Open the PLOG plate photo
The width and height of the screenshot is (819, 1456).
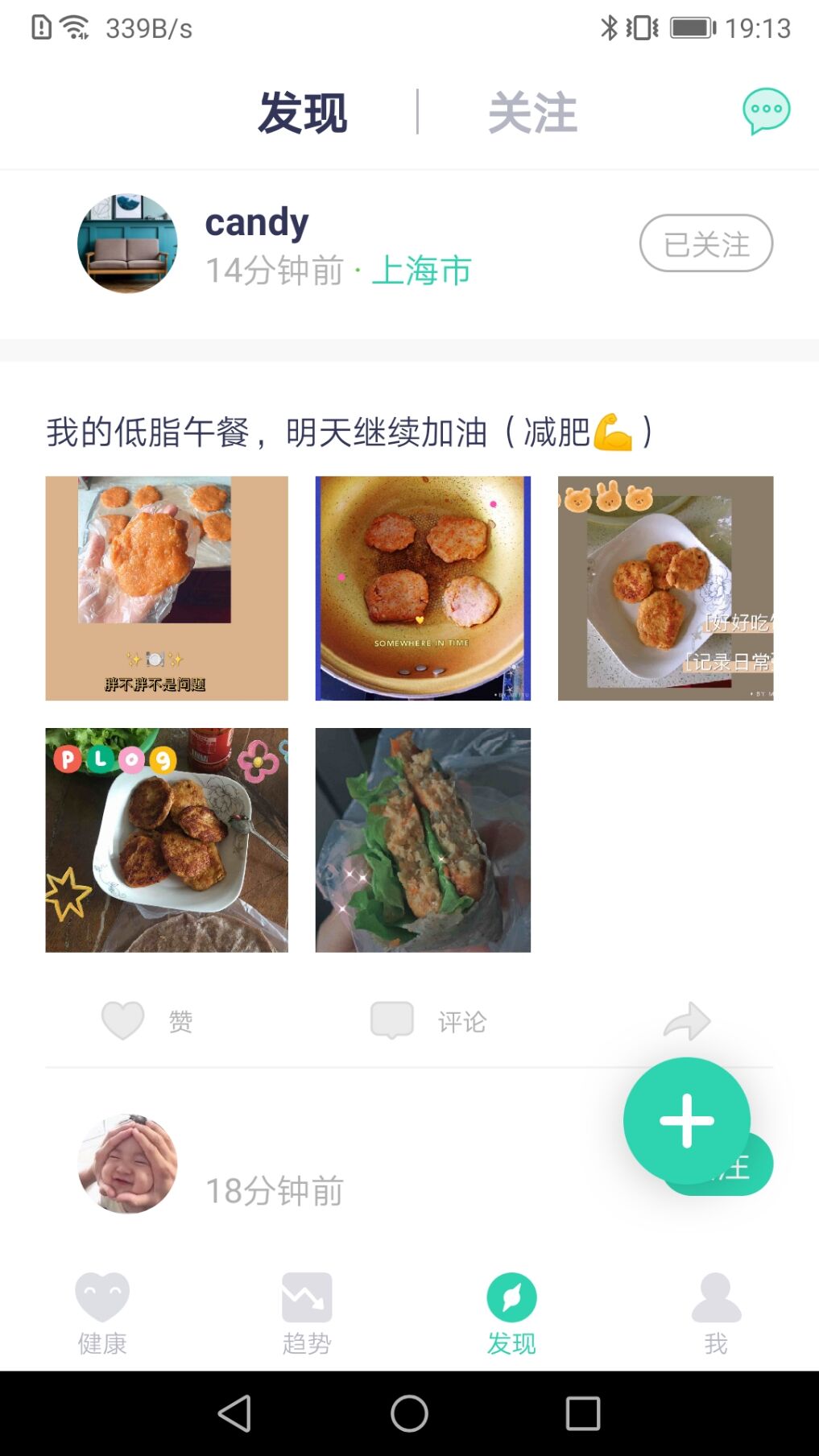click(x=167, y=840)
